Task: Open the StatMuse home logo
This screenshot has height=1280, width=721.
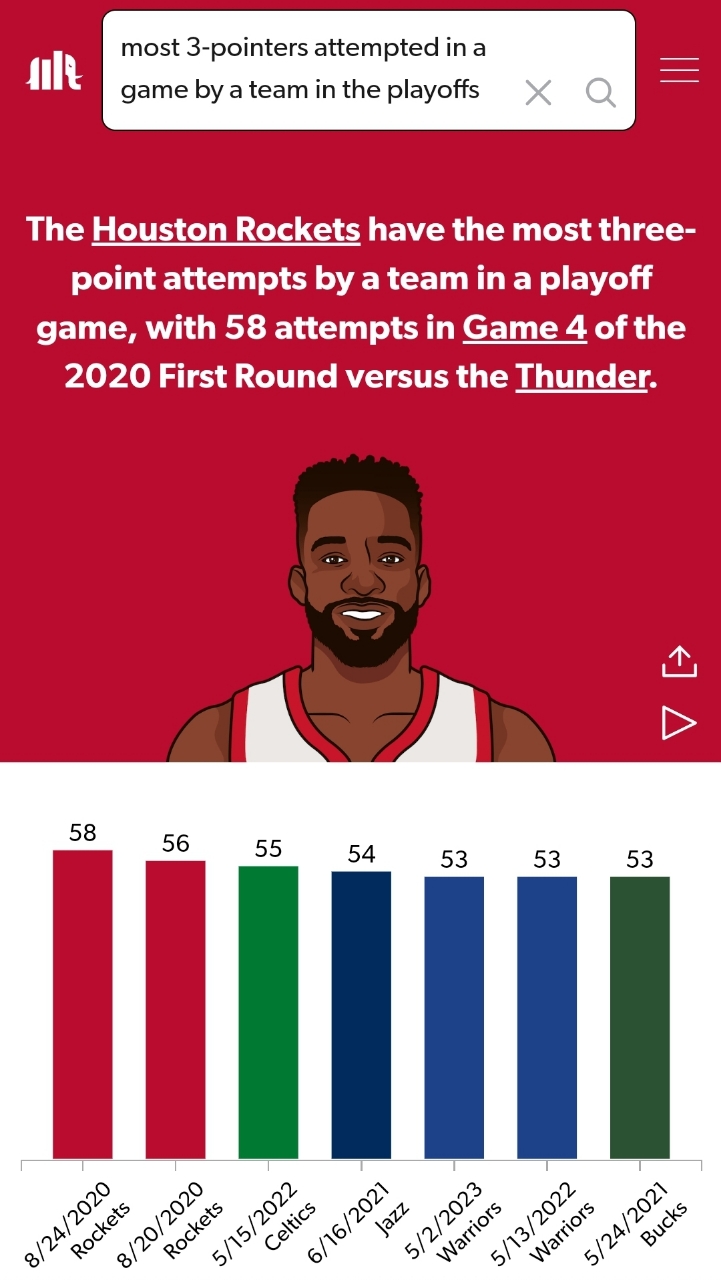Action: click(x=53, y=72)
